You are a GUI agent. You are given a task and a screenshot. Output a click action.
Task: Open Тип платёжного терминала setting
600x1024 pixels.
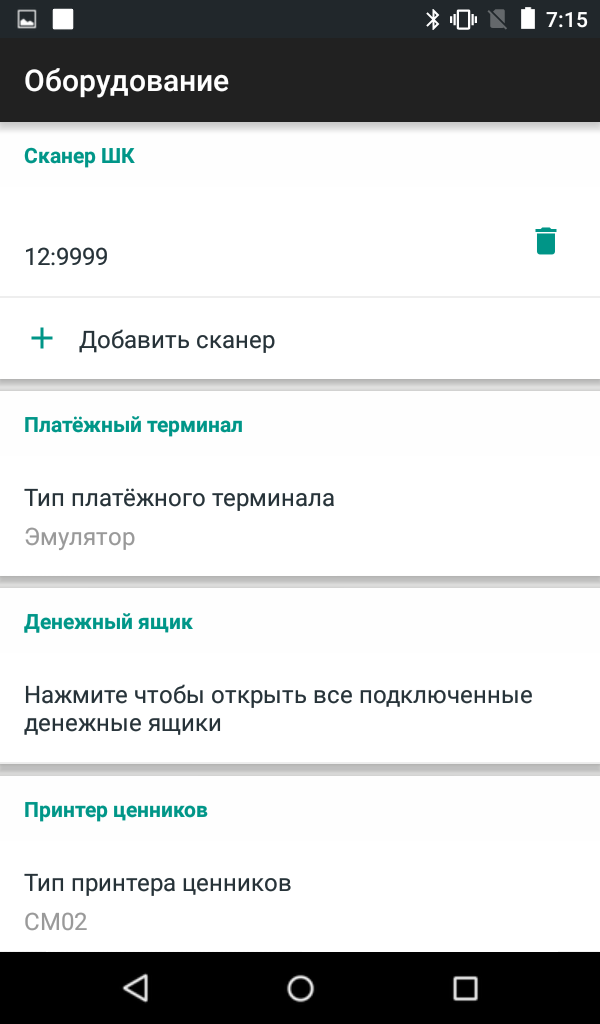(x=300, y=517)
